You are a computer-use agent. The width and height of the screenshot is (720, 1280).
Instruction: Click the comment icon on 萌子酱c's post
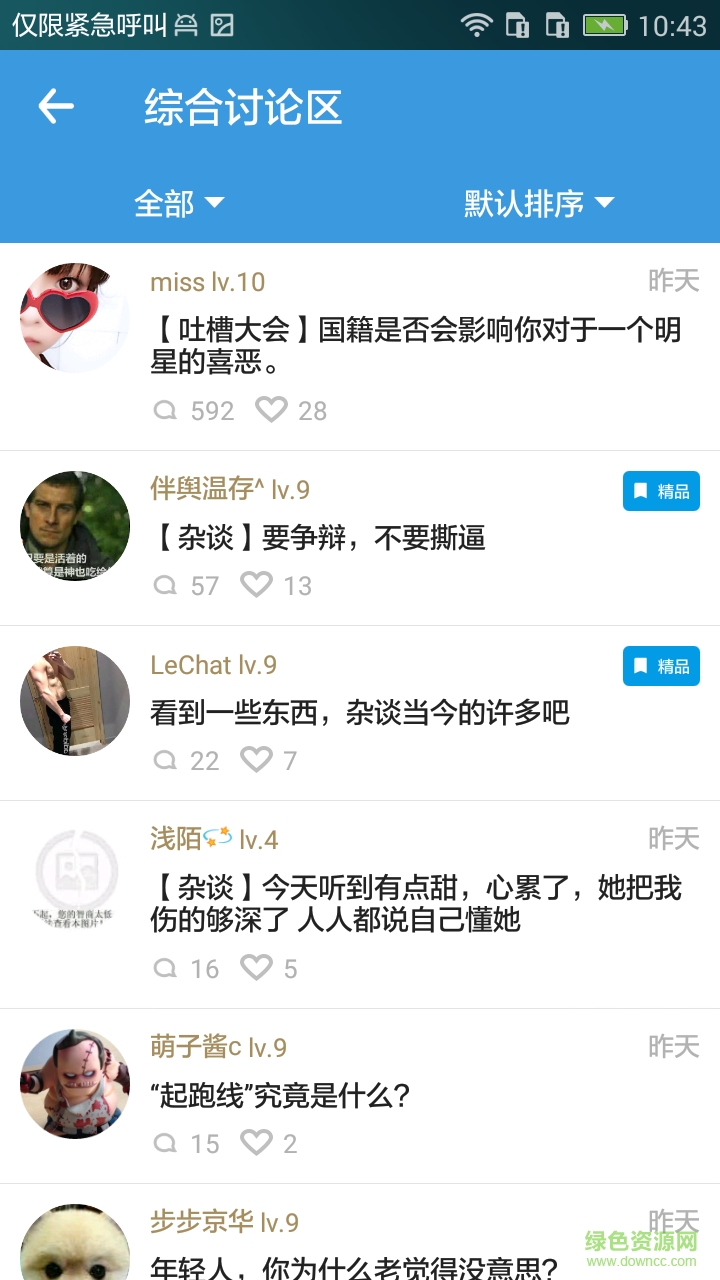click(x=165, y=1142)
